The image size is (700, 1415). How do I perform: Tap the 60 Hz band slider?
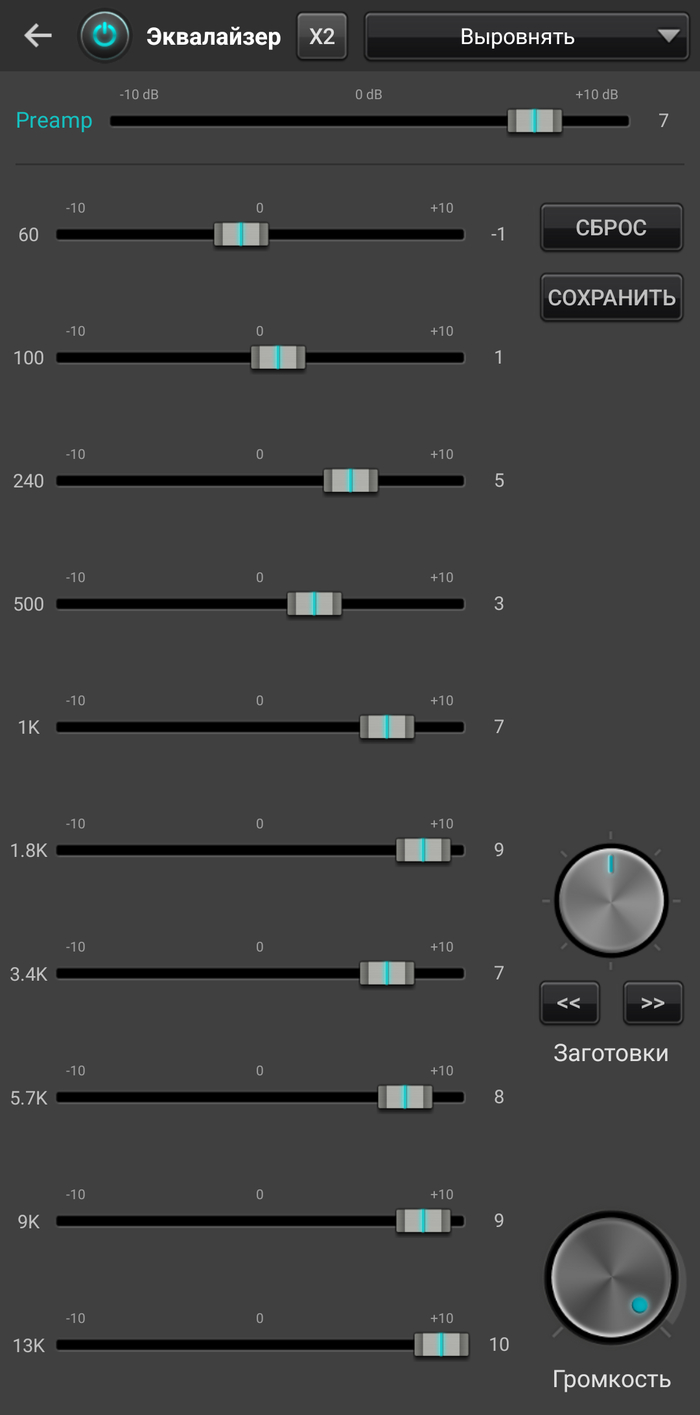[241, 235]
